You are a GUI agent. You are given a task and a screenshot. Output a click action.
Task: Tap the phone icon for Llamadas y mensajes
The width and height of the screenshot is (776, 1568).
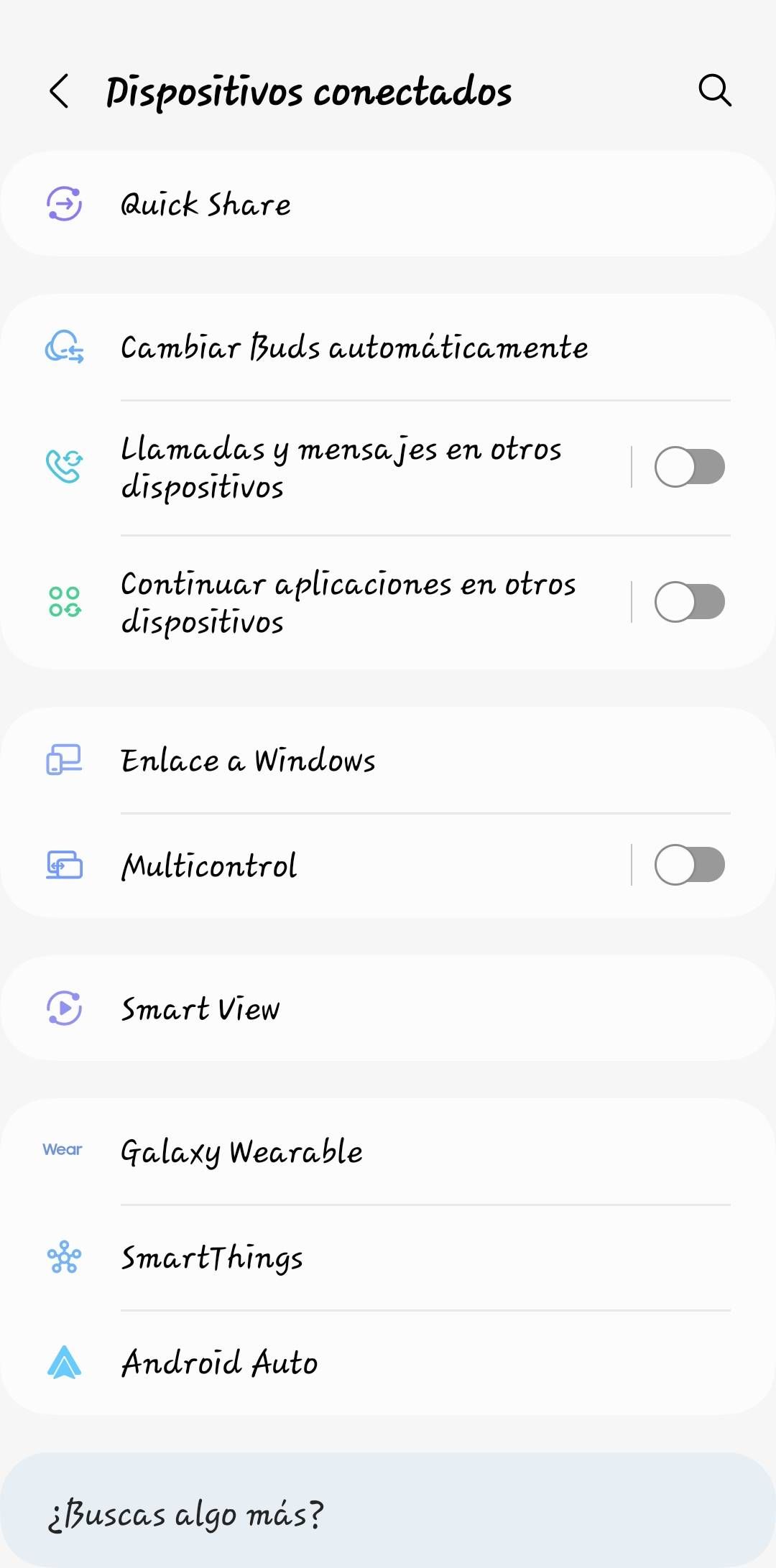click(x=63, y=467)
